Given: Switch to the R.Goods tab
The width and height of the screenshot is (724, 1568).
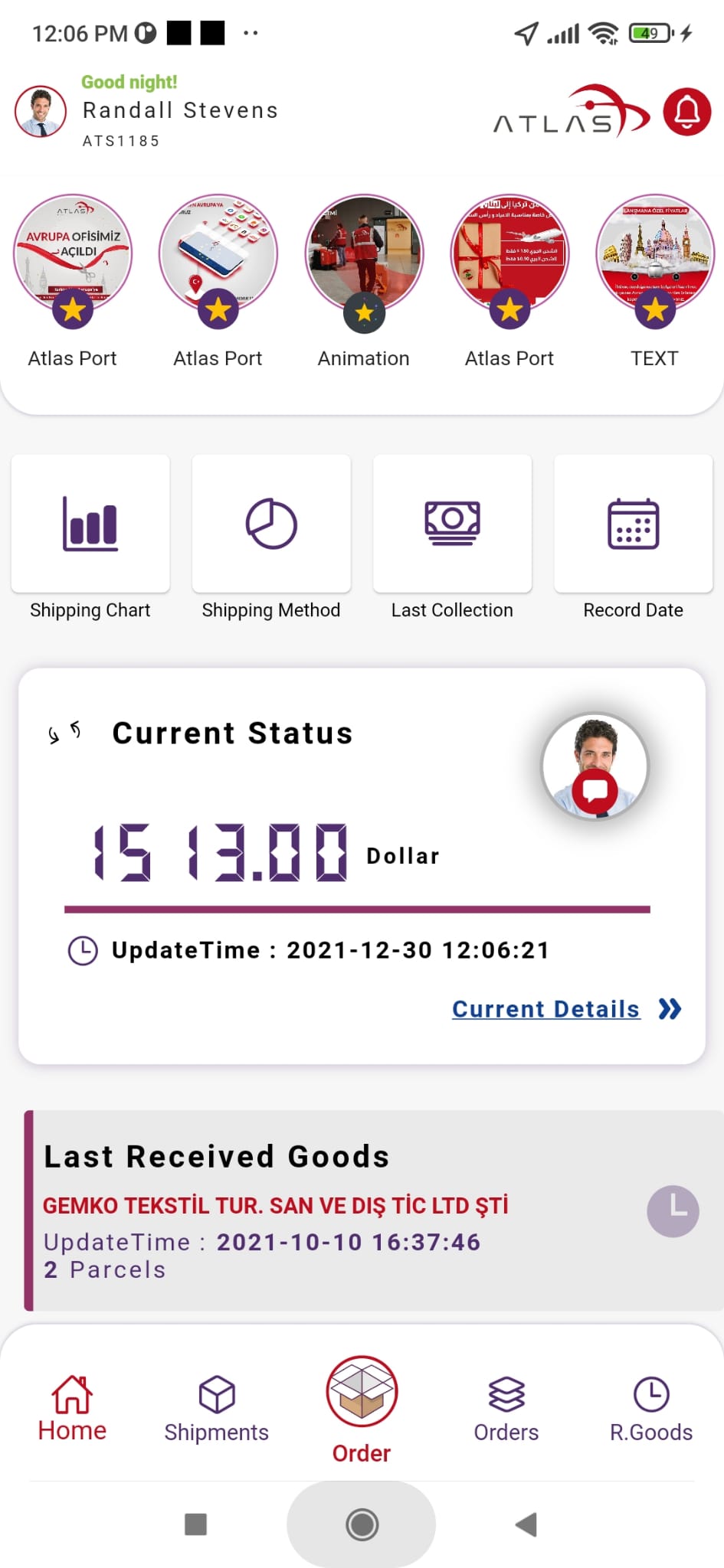Looking at the screenshot, I should [651, 1409].
